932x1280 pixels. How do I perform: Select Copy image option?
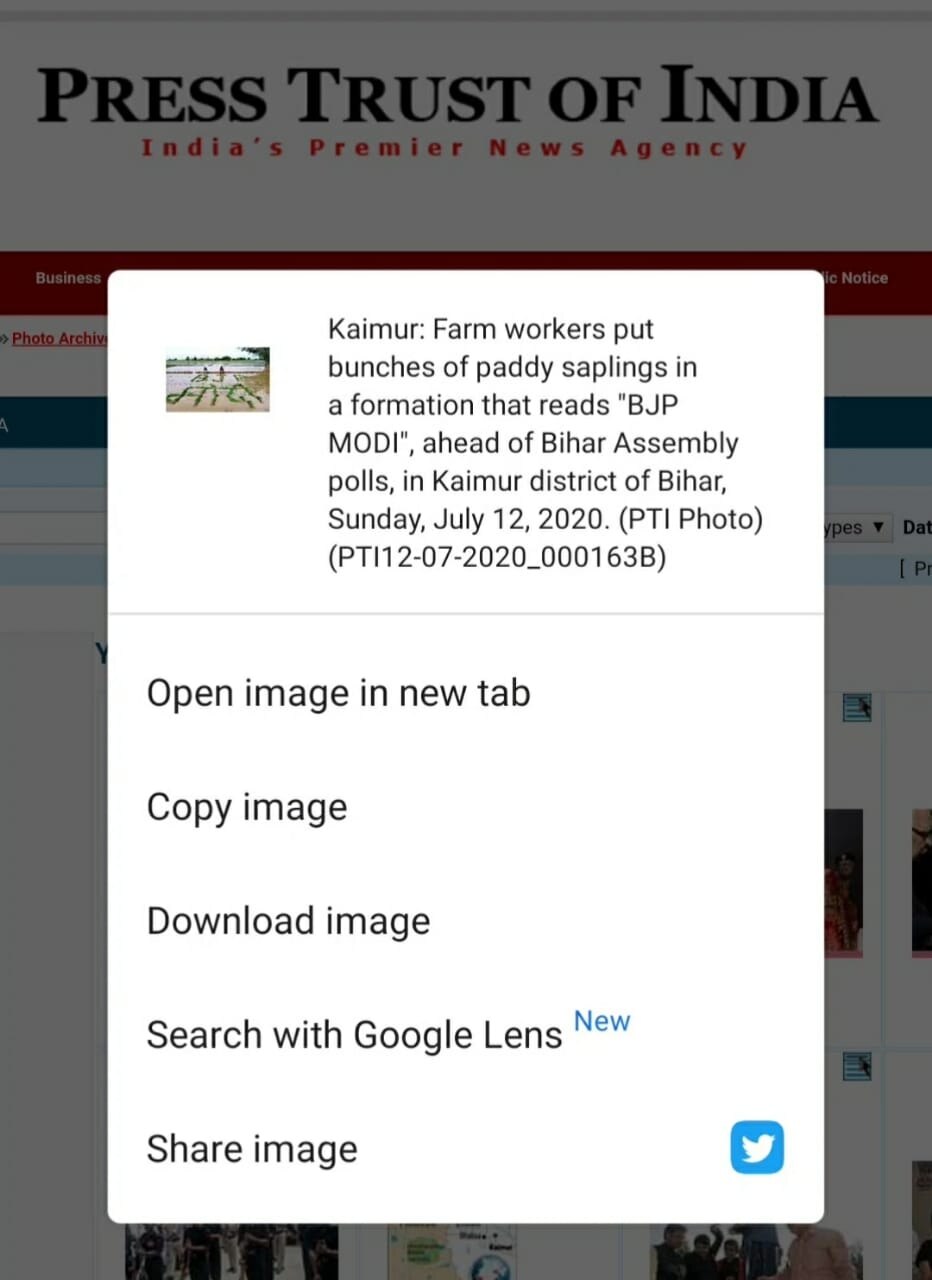point(247,807)
